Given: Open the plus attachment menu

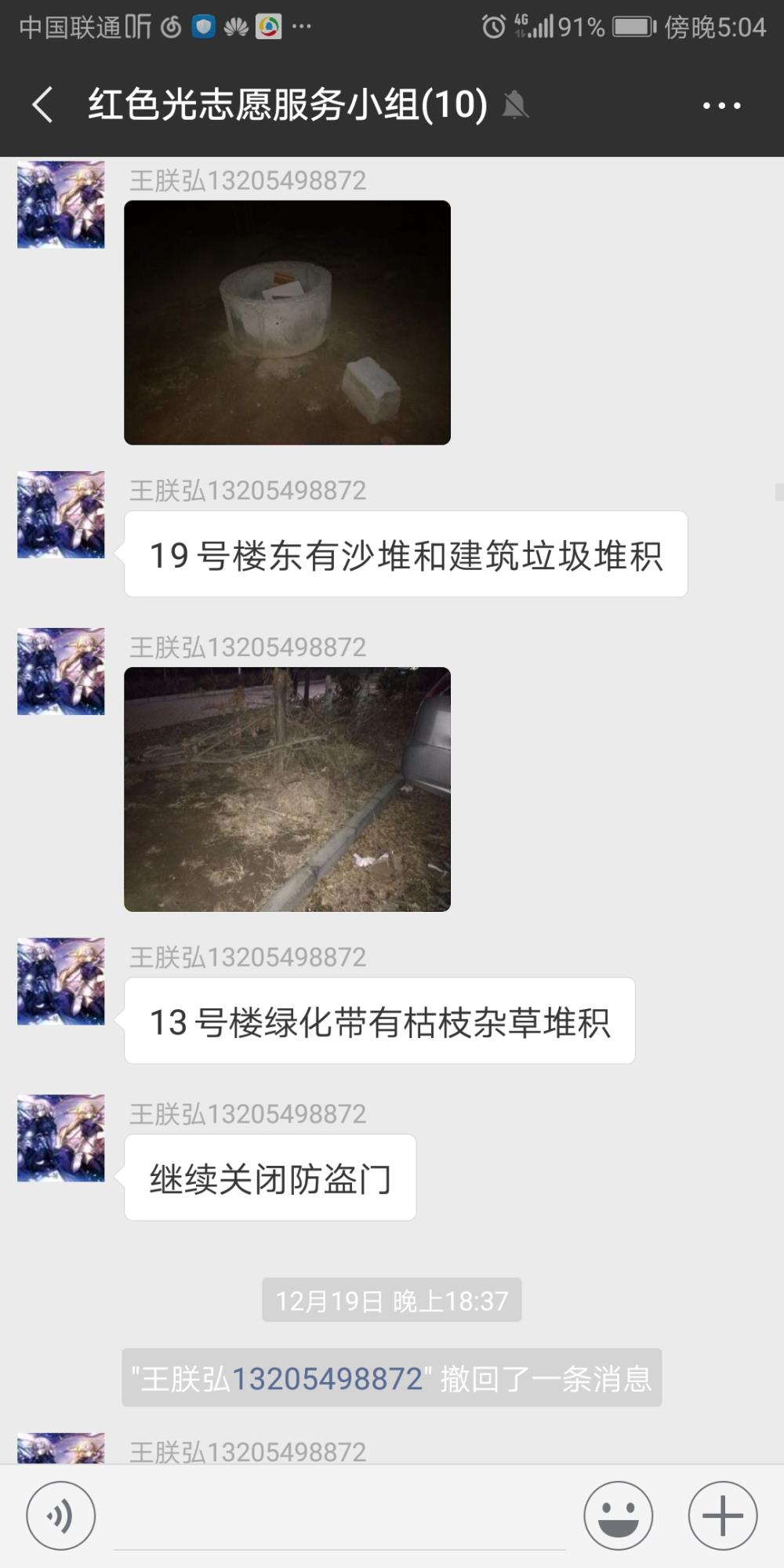Looking at the screenshot, I should coord(722,1515).
